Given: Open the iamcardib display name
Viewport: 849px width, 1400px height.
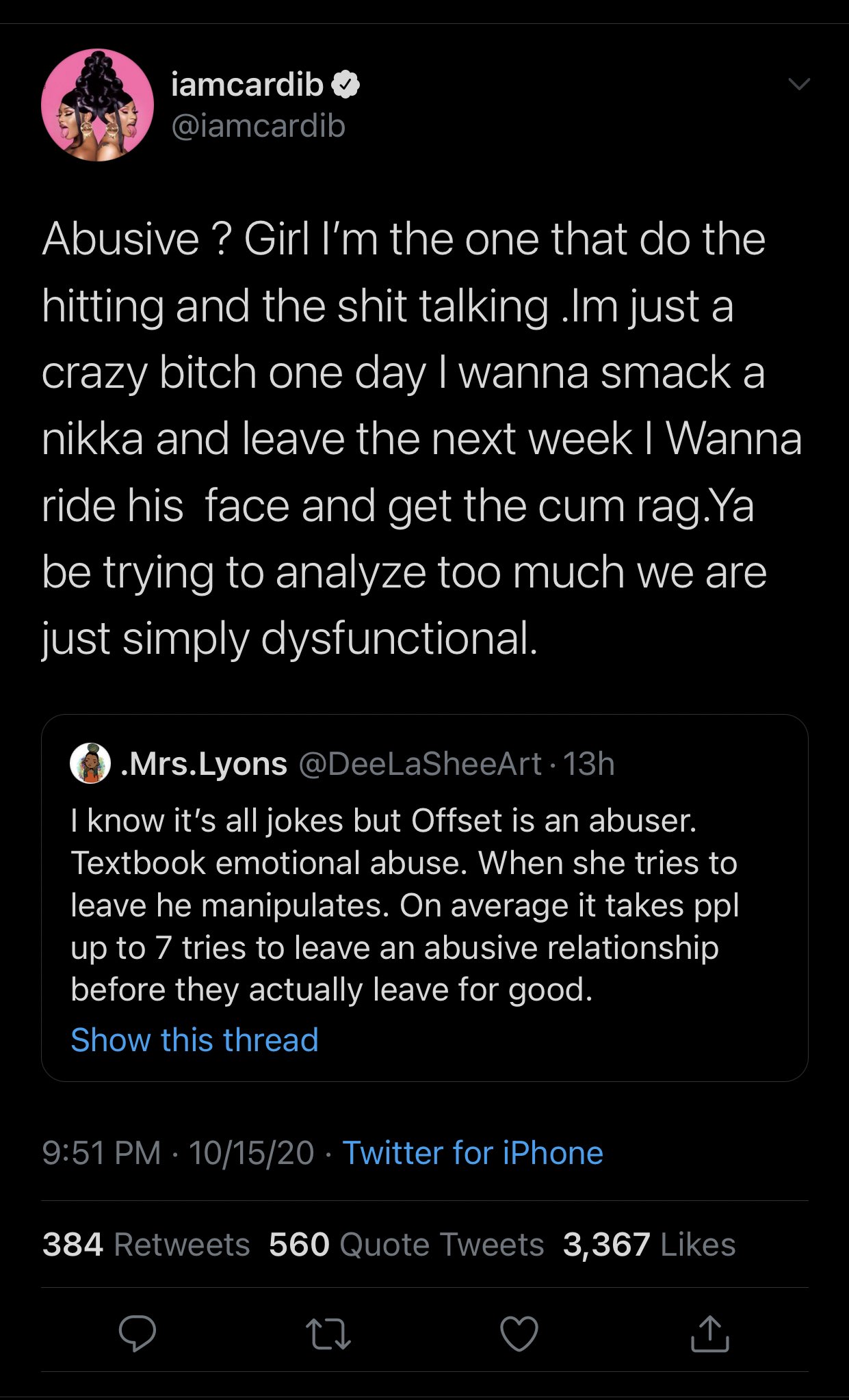Looking at the screenshot, I should point(247,84).
